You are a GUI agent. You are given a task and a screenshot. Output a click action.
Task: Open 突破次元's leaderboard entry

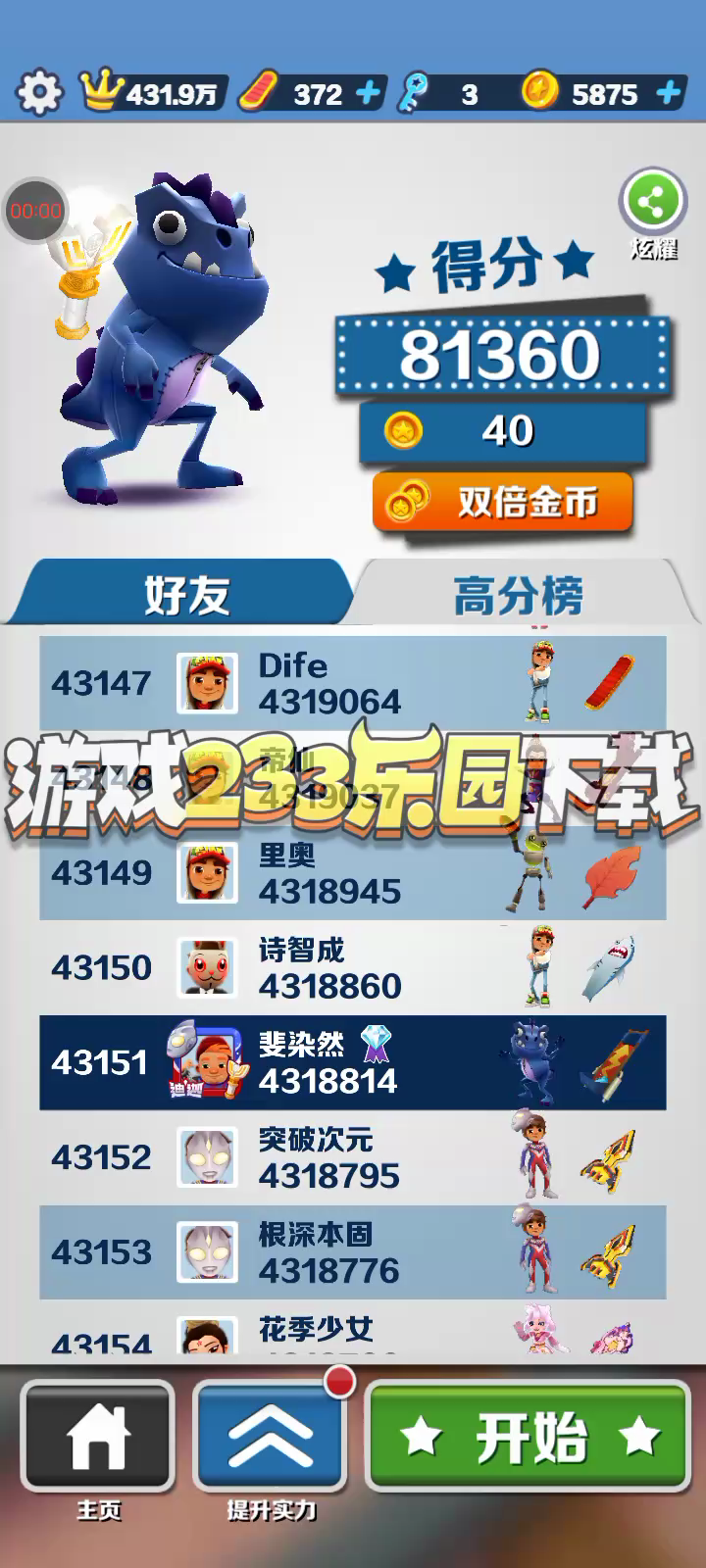353,1157
